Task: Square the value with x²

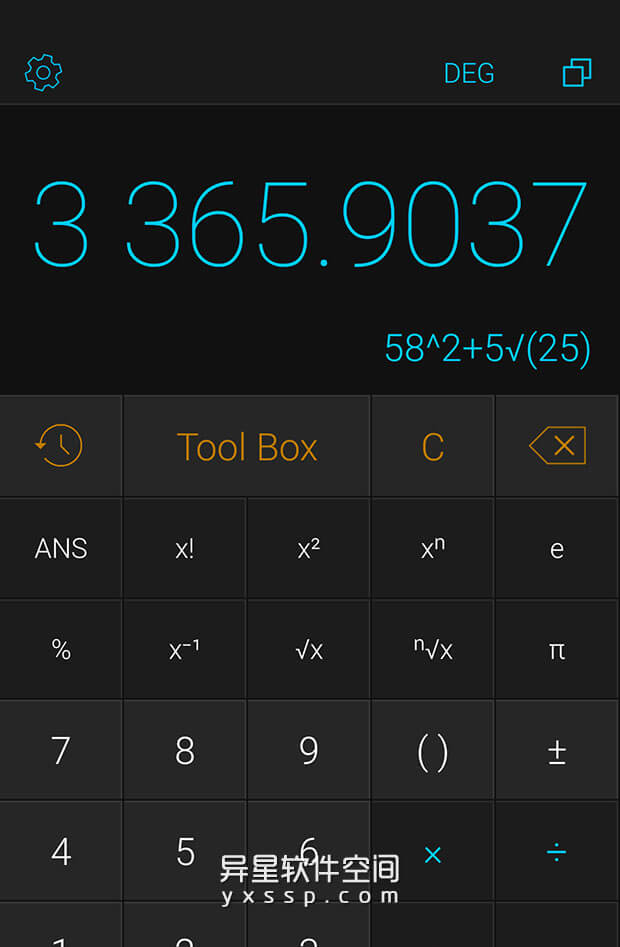Action: (x=308, y=548)
